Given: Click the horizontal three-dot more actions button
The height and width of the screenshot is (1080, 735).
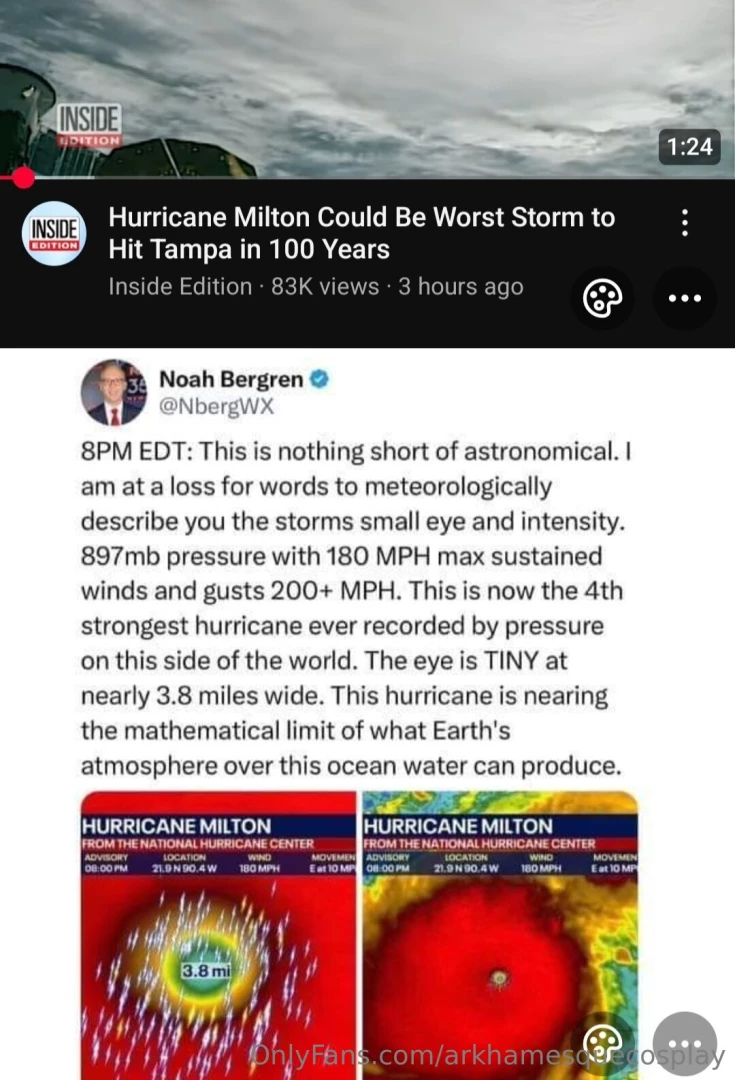Looking at the screenshot, I should [684, 297].
